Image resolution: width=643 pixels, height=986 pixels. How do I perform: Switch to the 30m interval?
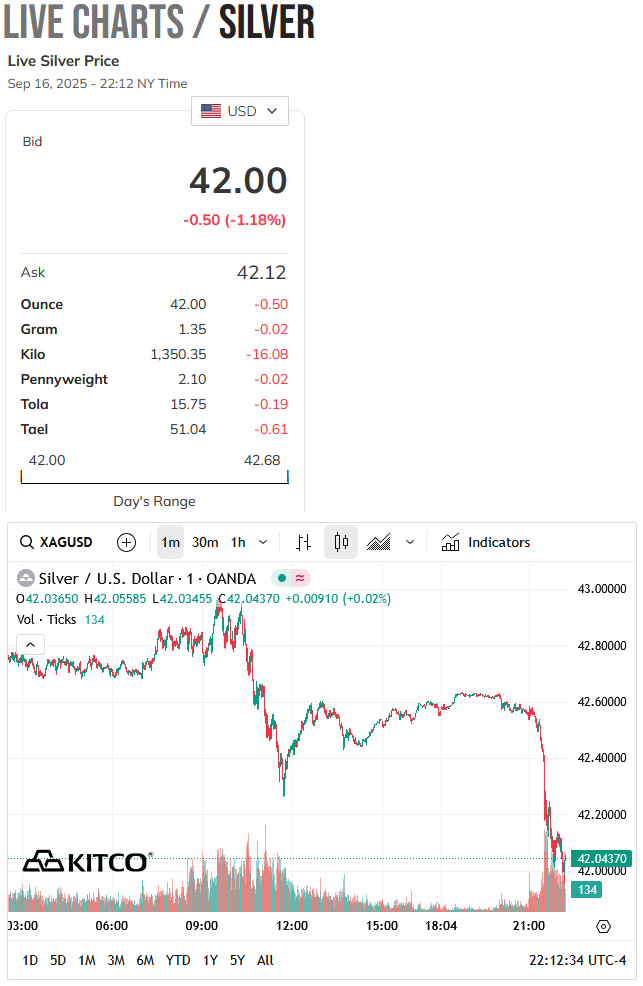tap(205, 542)
